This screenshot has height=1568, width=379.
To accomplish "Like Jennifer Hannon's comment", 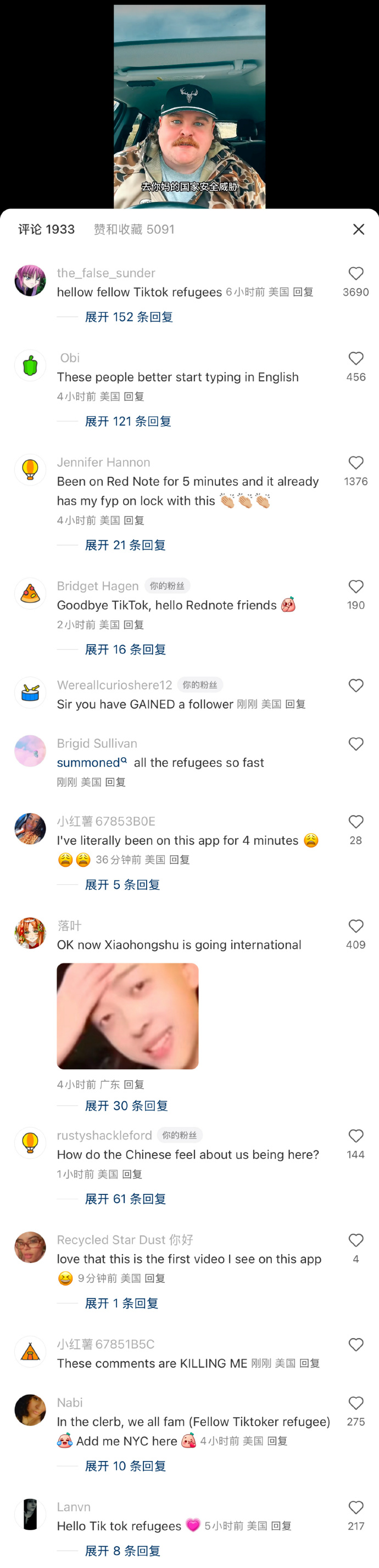I will coord(356,462).
